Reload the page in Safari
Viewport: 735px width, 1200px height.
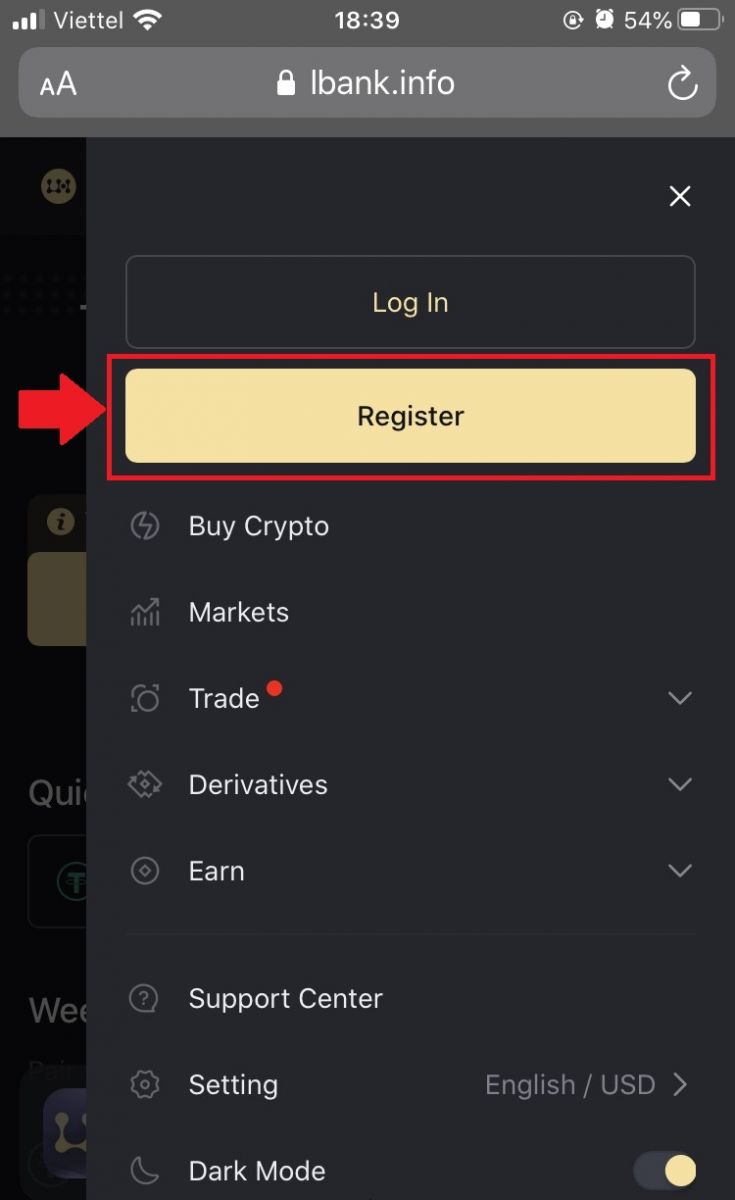click(x=682, y=83)
